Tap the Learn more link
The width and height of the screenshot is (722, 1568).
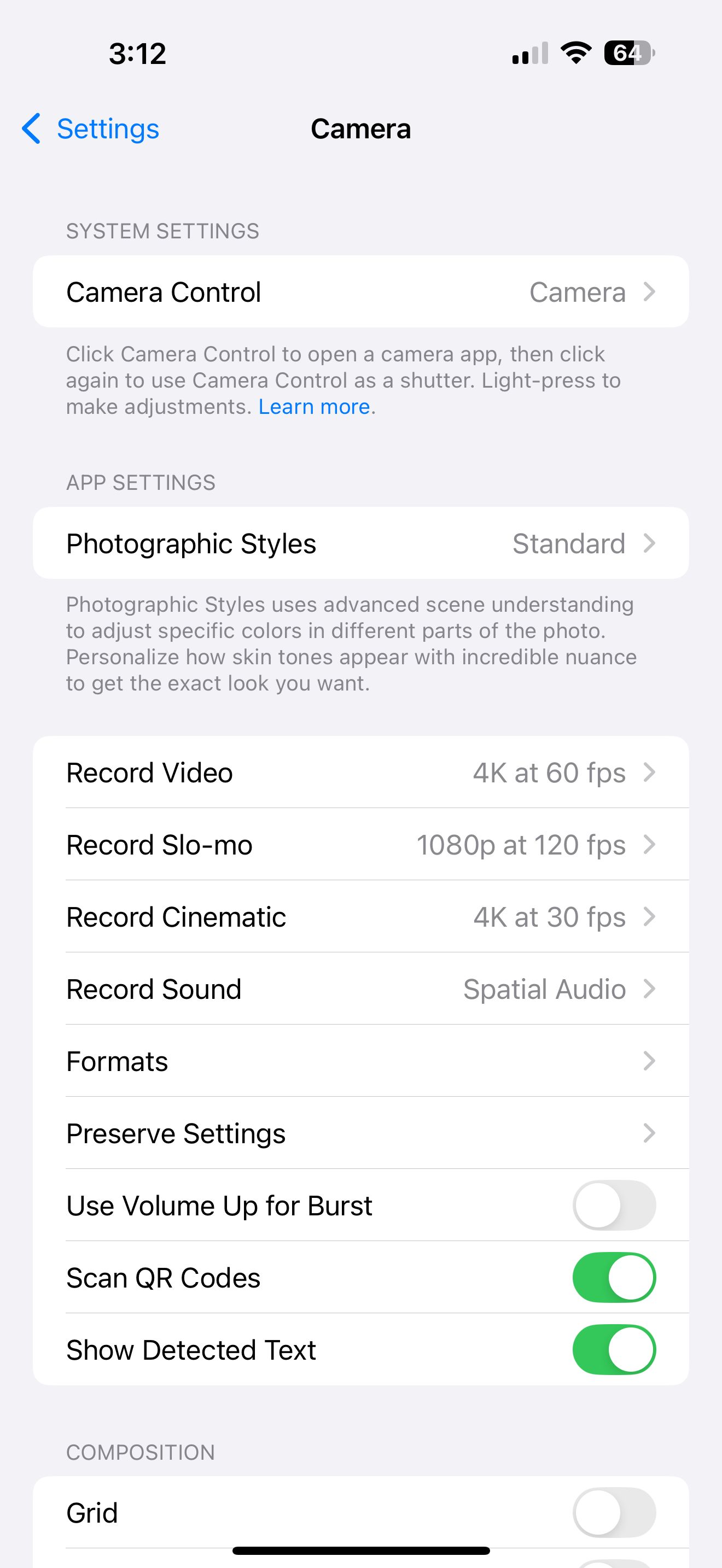[x=315, y=406]
